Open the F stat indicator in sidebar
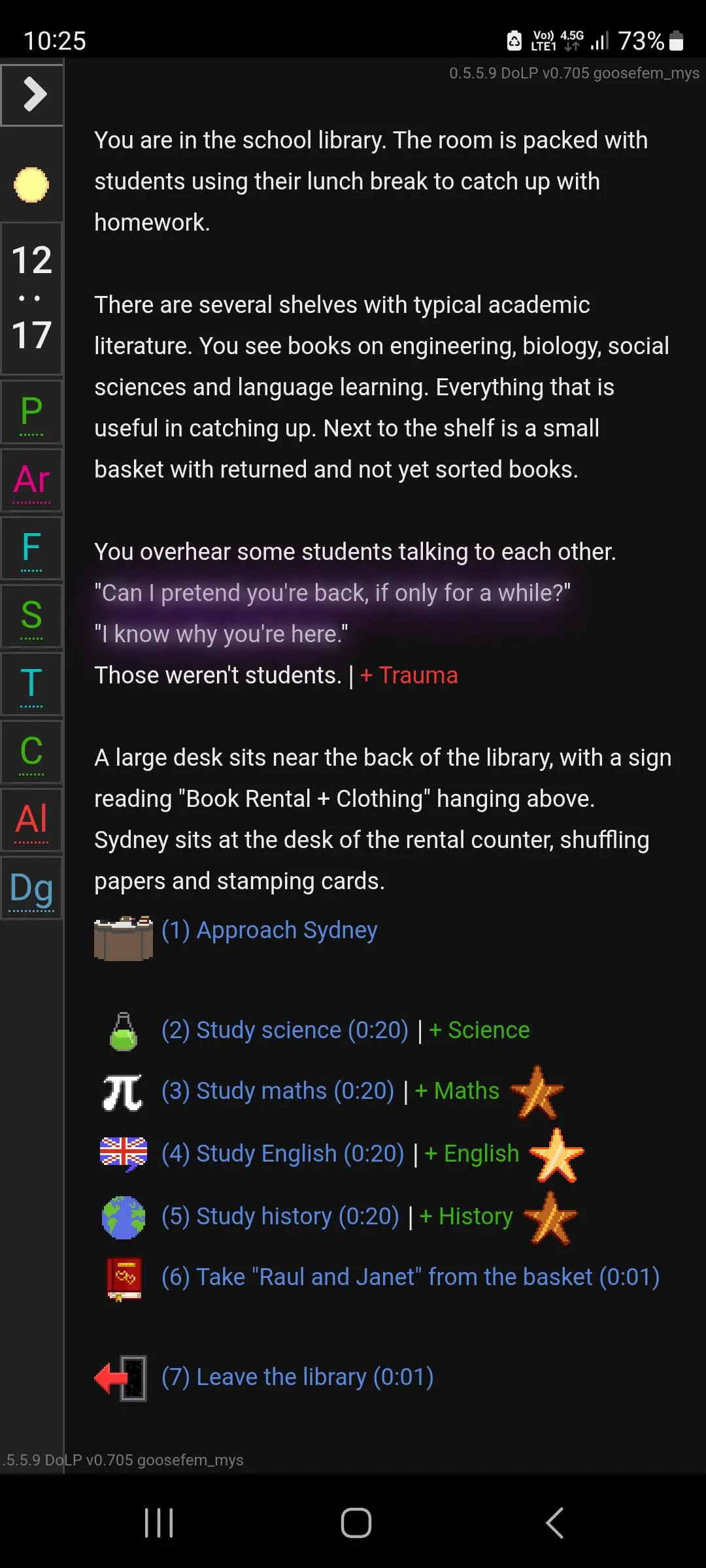Image resolution: width=706 pixels, height=1568 pixels. (x=31, y=548)
